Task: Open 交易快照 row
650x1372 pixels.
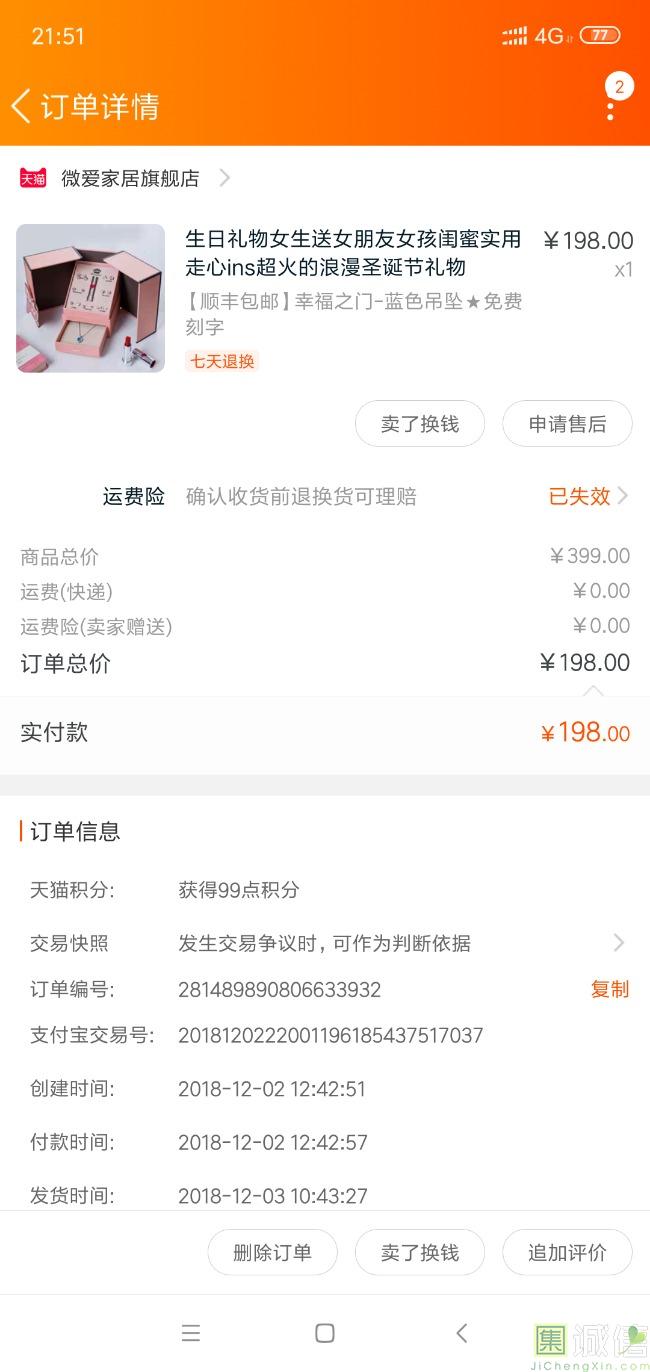Action: point(325,943)
